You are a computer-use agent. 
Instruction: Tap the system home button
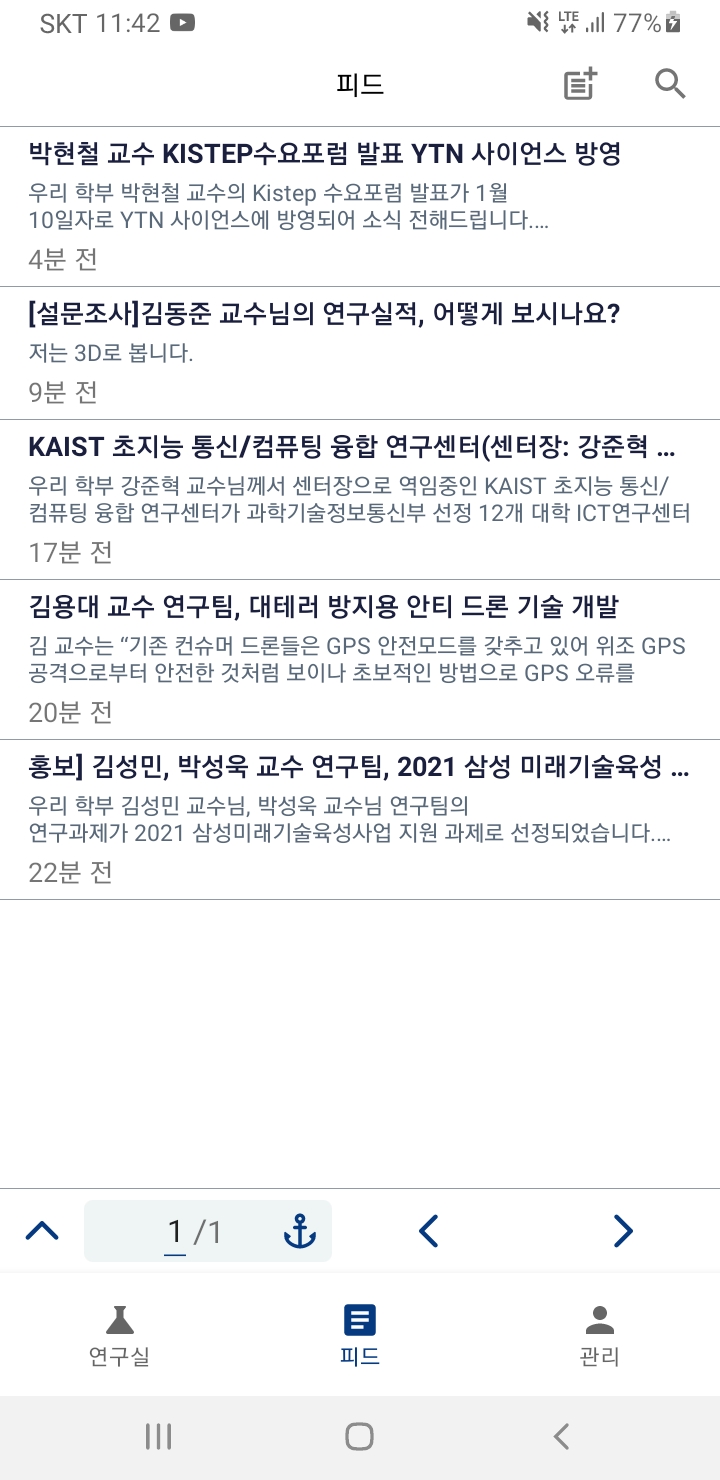point(360,1437)
